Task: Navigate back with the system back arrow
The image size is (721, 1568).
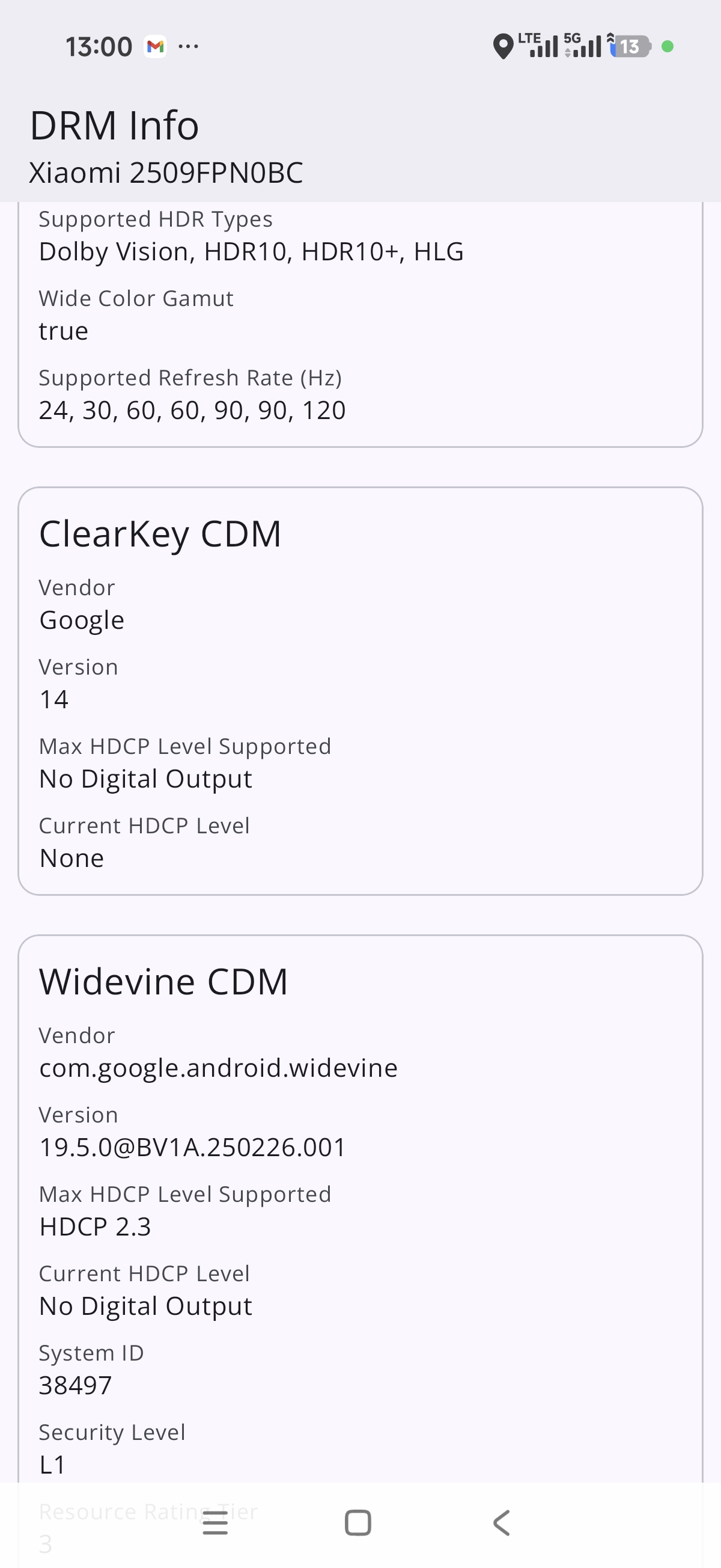Action: (x=501, y=1523)
